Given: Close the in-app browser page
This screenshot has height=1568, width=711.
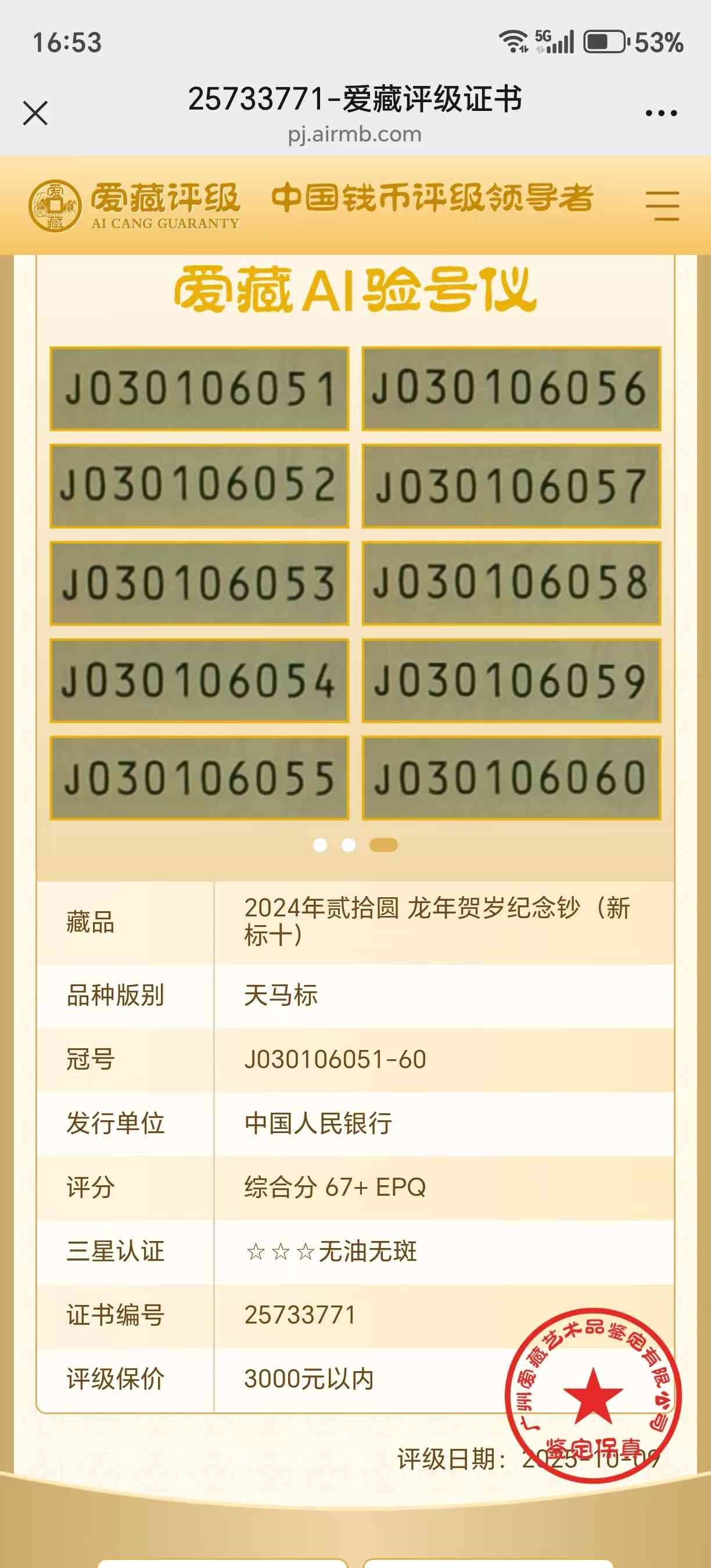Looking at the screenshot, I should tap(35, 113).
